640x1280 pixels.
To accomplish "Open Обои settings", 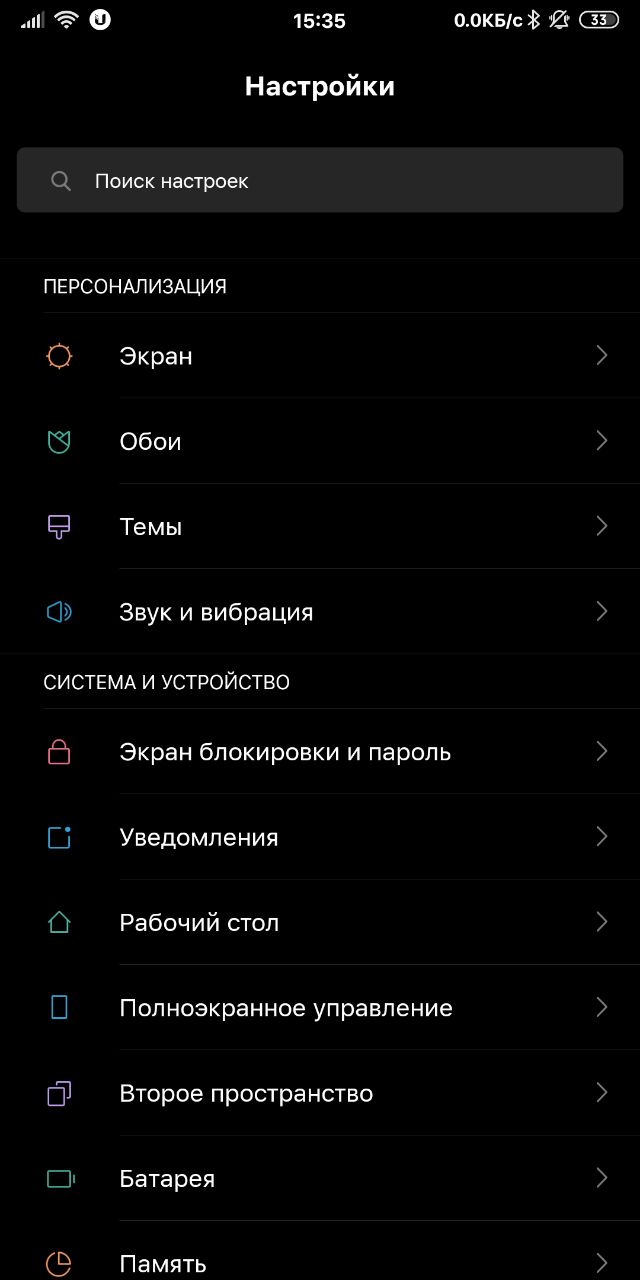I will (x=320, y=441).
